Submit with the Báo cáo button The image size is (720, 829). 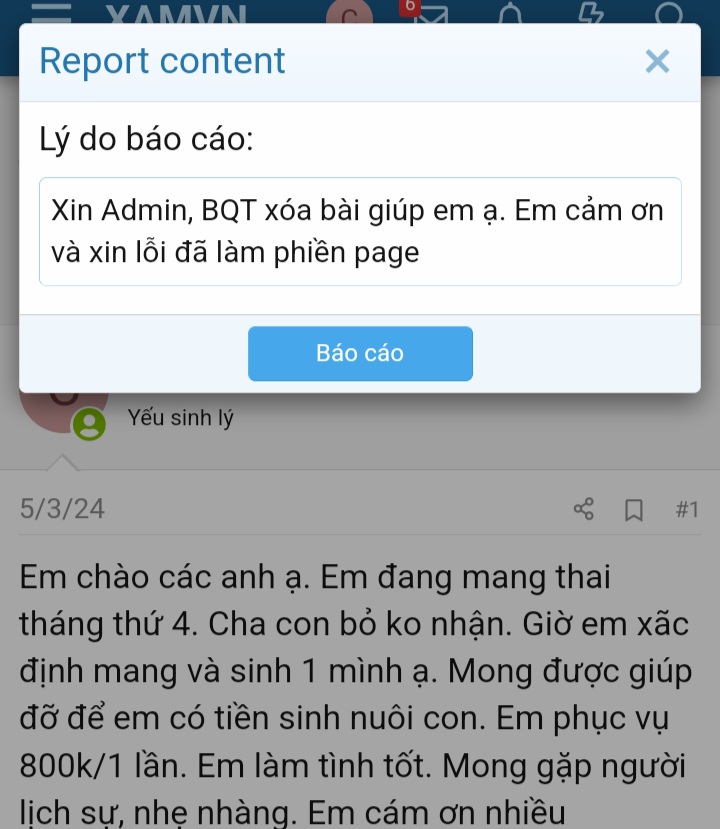(360, 353)
